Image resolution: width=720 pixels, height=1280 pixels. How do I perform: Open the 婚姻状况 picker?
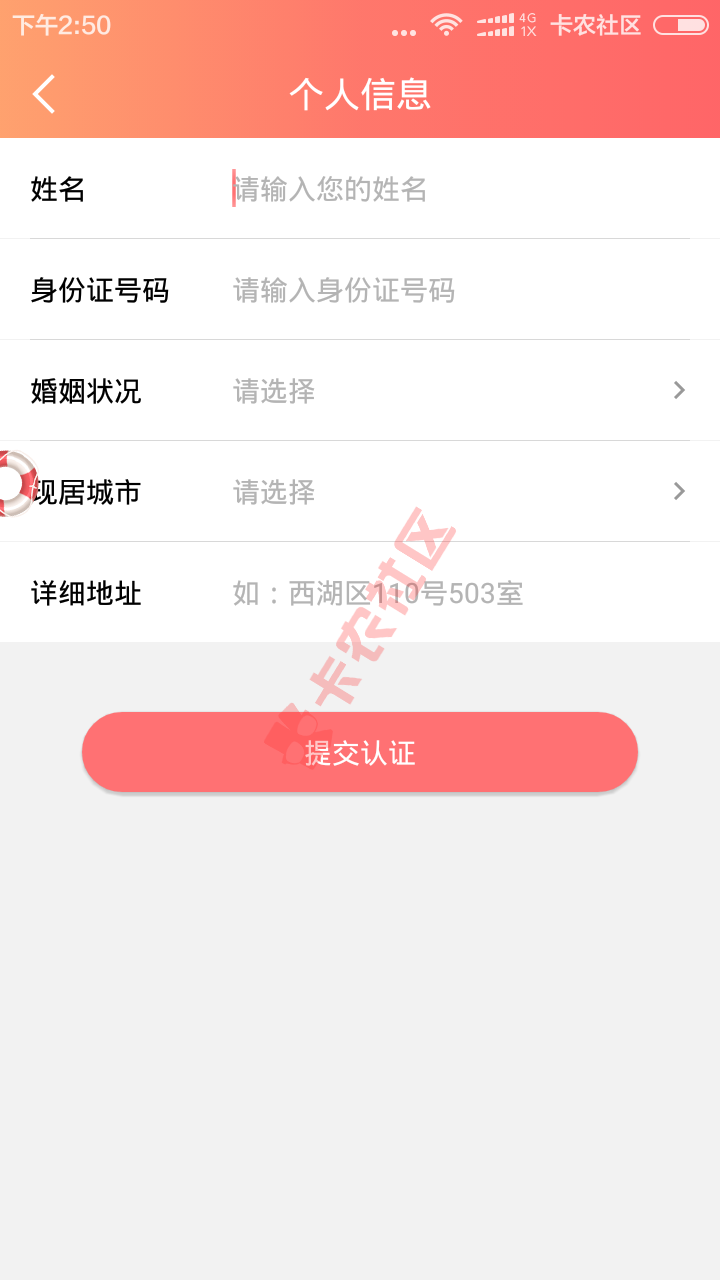tap(360, 390)
